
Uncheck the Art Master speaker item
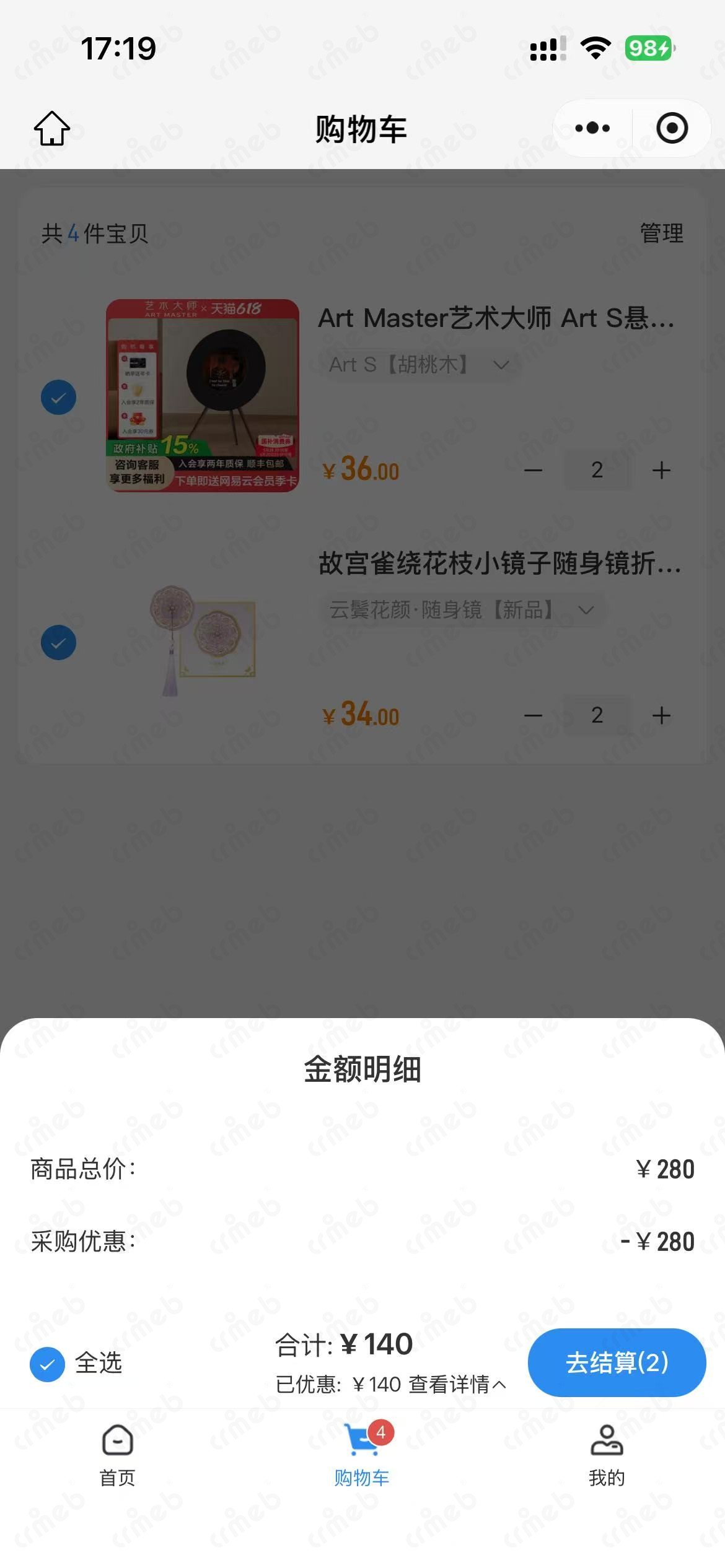coord(58,397)
